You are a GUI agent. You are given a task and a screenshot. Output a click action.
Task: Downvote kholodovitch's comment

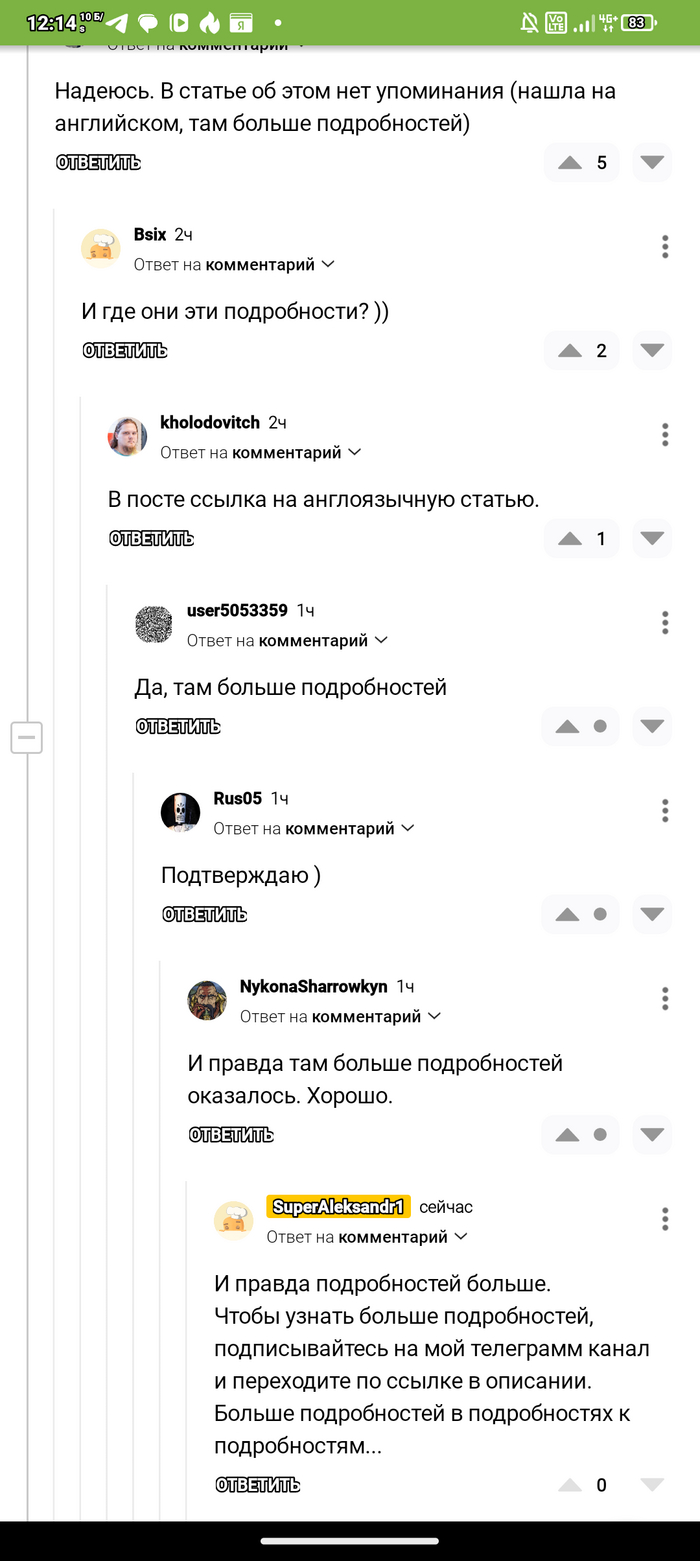tap(652, 539)
